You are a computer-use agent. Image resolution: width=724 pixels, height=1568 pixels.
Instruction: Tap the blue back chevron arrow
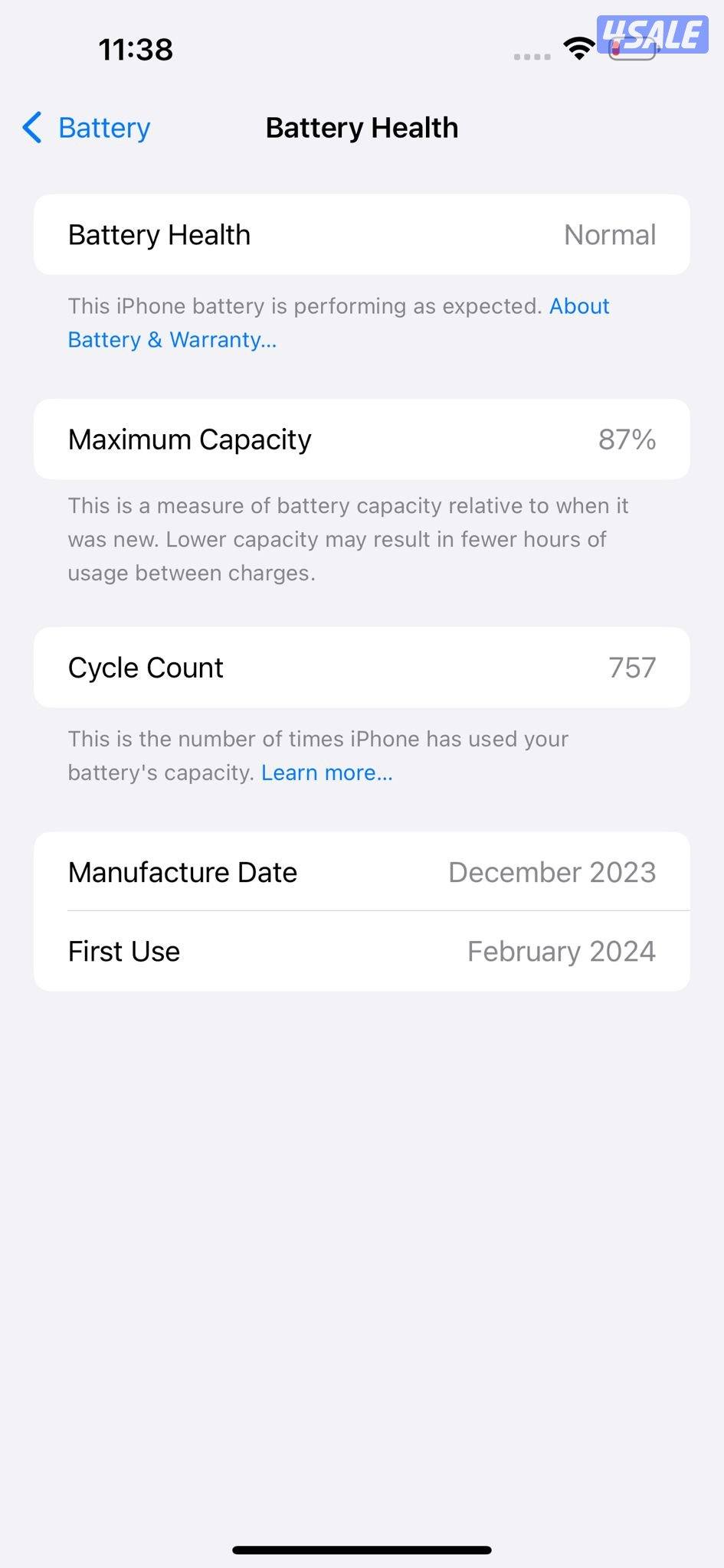31,128
